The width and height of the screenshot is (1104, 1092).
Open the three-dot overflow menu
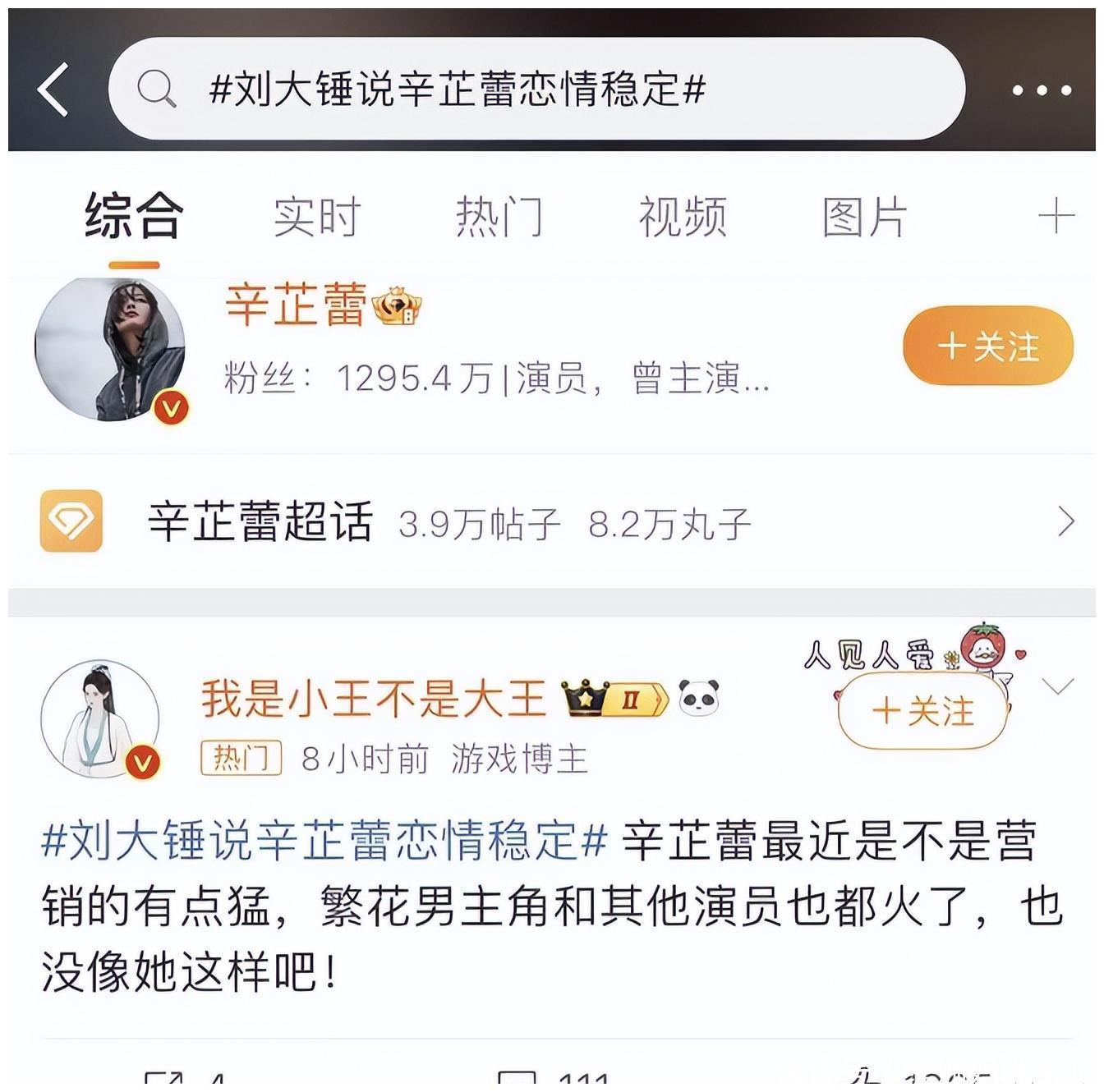[x=1041, y=90]
